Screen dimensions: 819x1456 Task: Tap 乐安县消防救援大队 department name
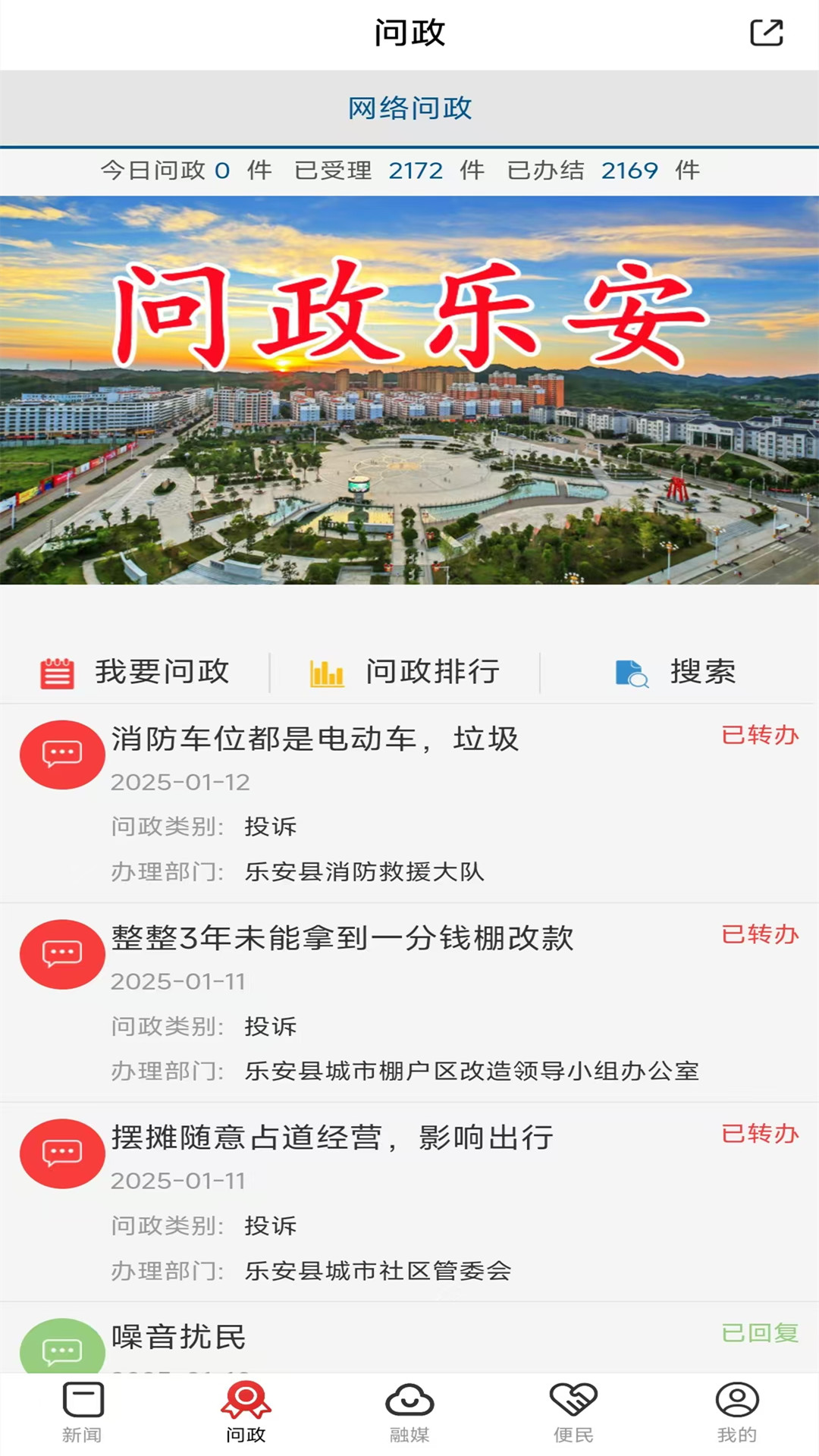tap(367, 872)
